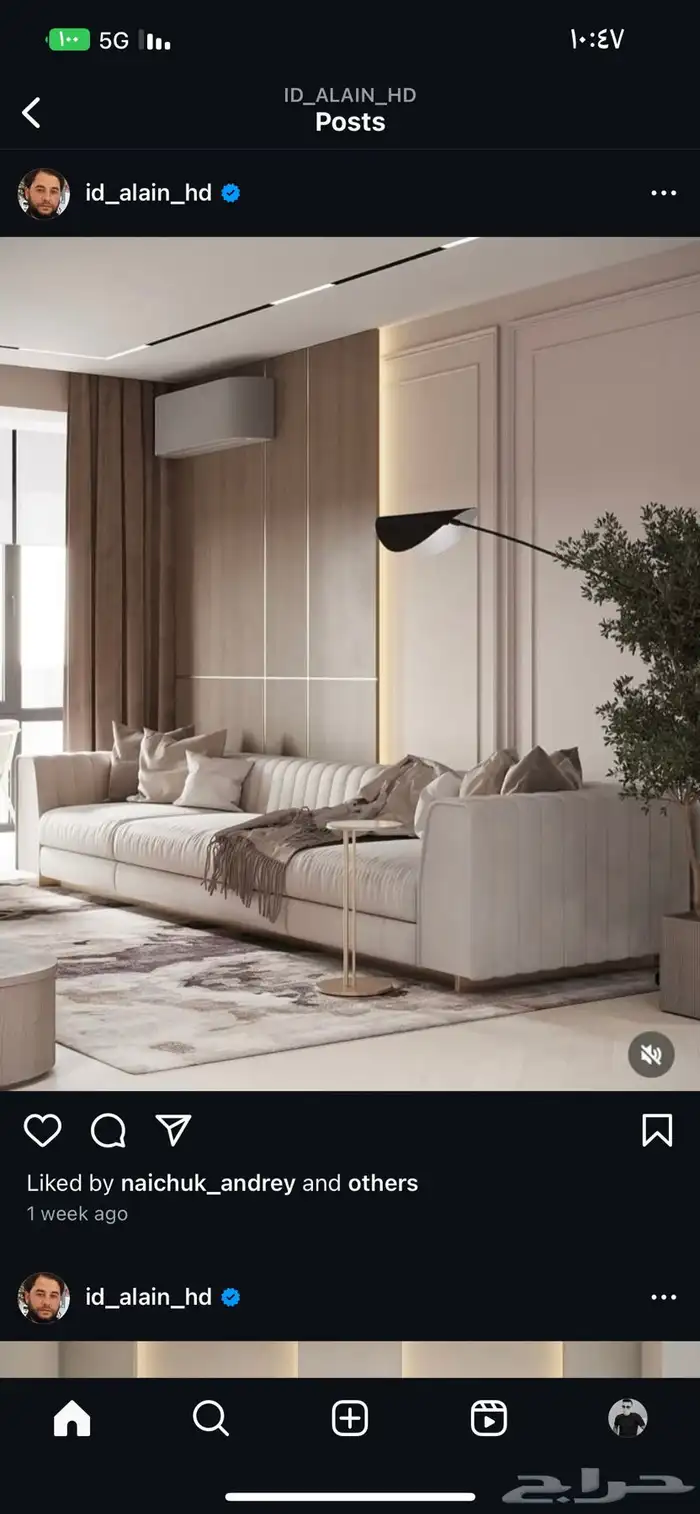Open id_alain_hd profile from first post header

pos(148,193)
